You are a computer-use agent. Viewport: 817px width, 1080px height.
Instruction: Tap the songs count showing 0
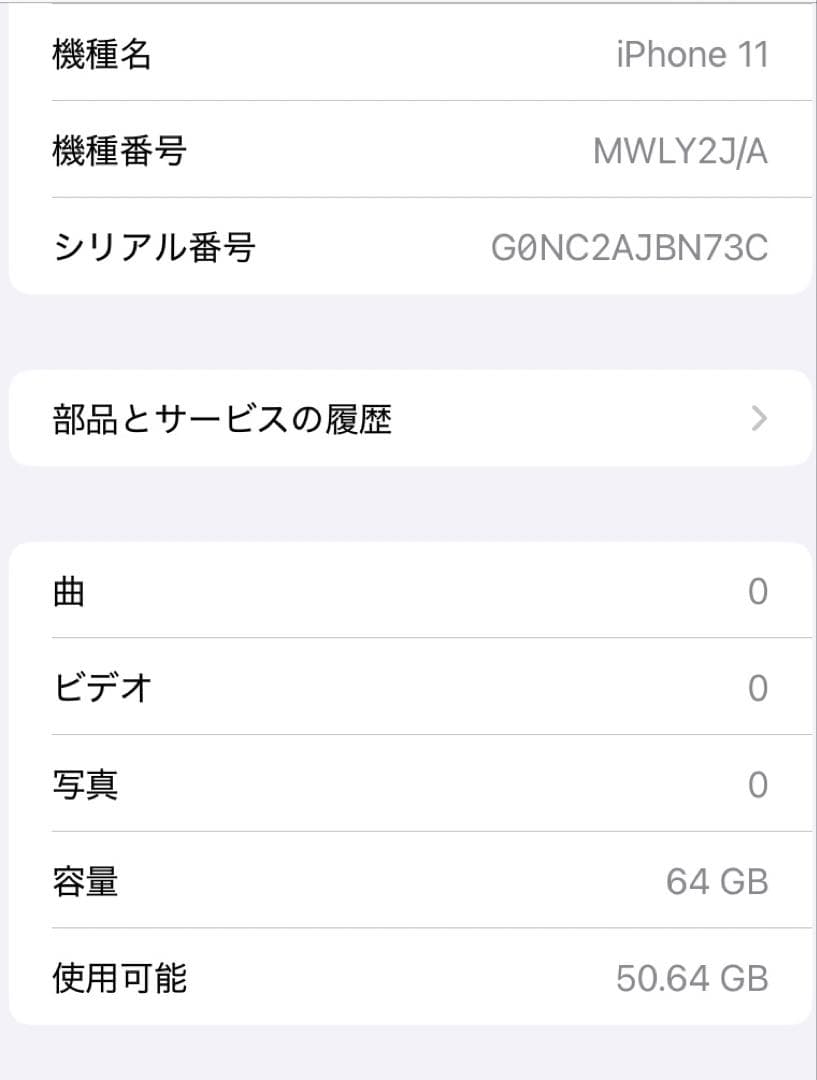pos(758,590)
